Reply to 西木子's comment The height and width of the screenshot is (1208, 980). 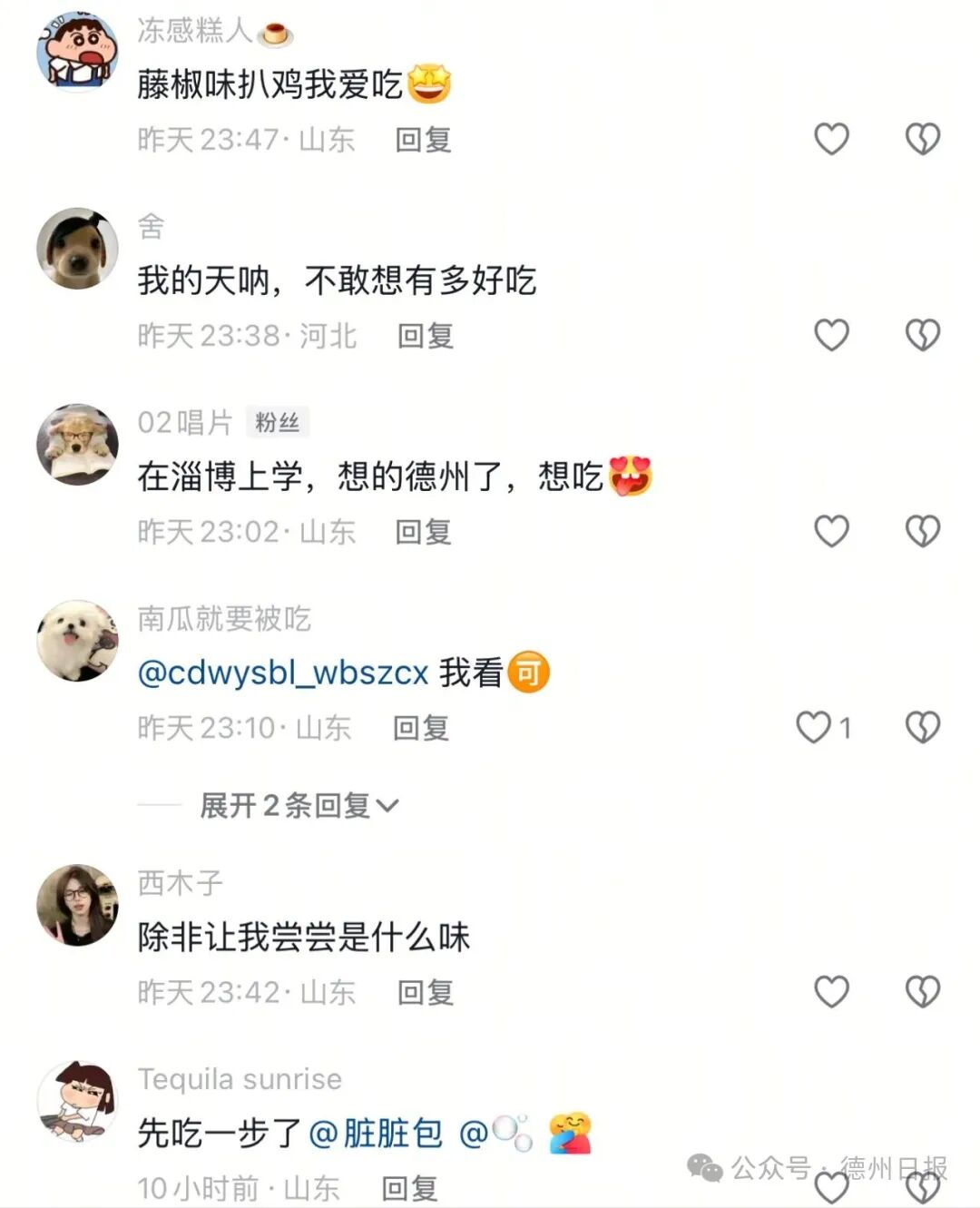point(425,992)
